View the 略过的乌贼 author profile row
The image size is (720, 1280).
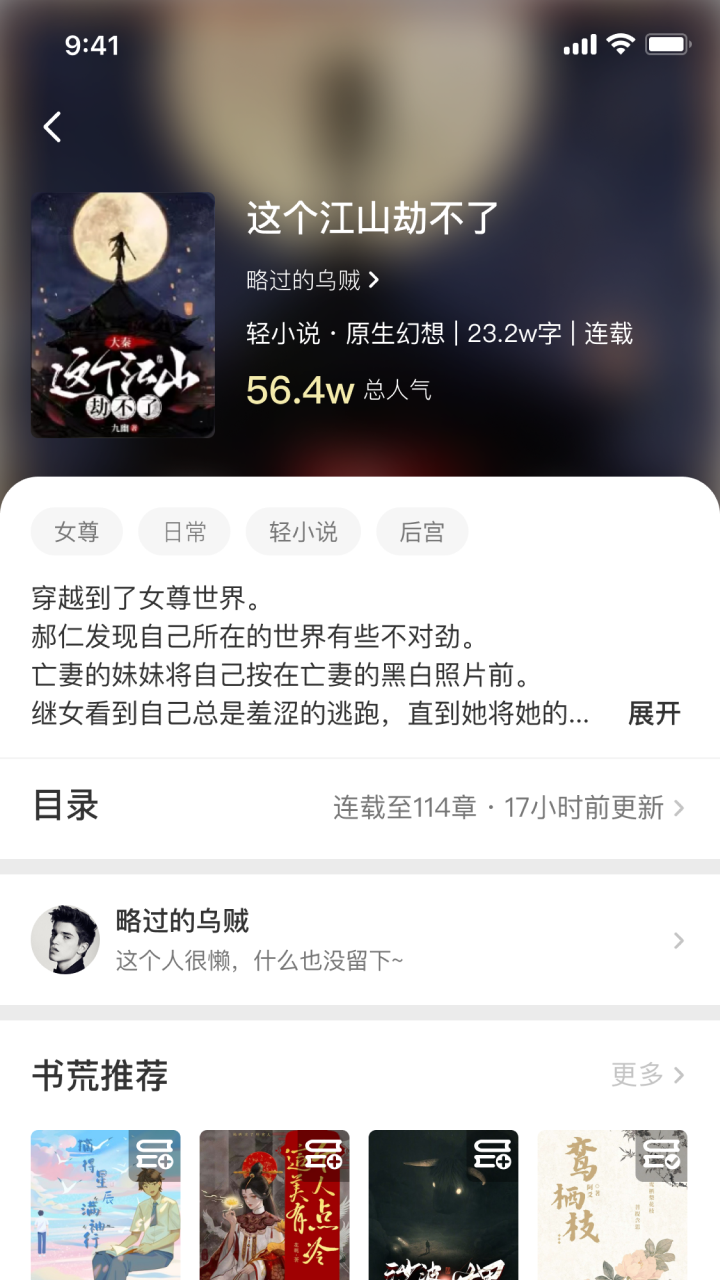point(360,940)
